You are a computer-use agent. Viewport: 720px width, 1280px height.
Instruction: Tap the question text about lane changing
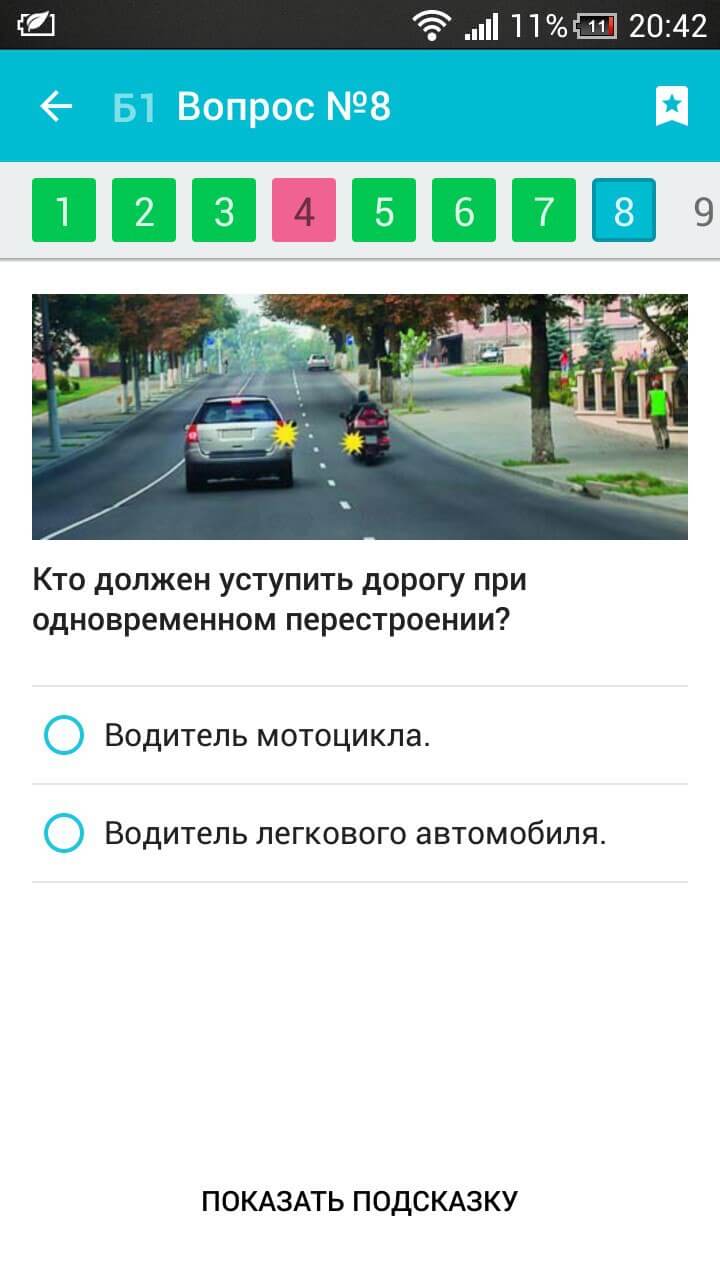click(x=280, y=598)
